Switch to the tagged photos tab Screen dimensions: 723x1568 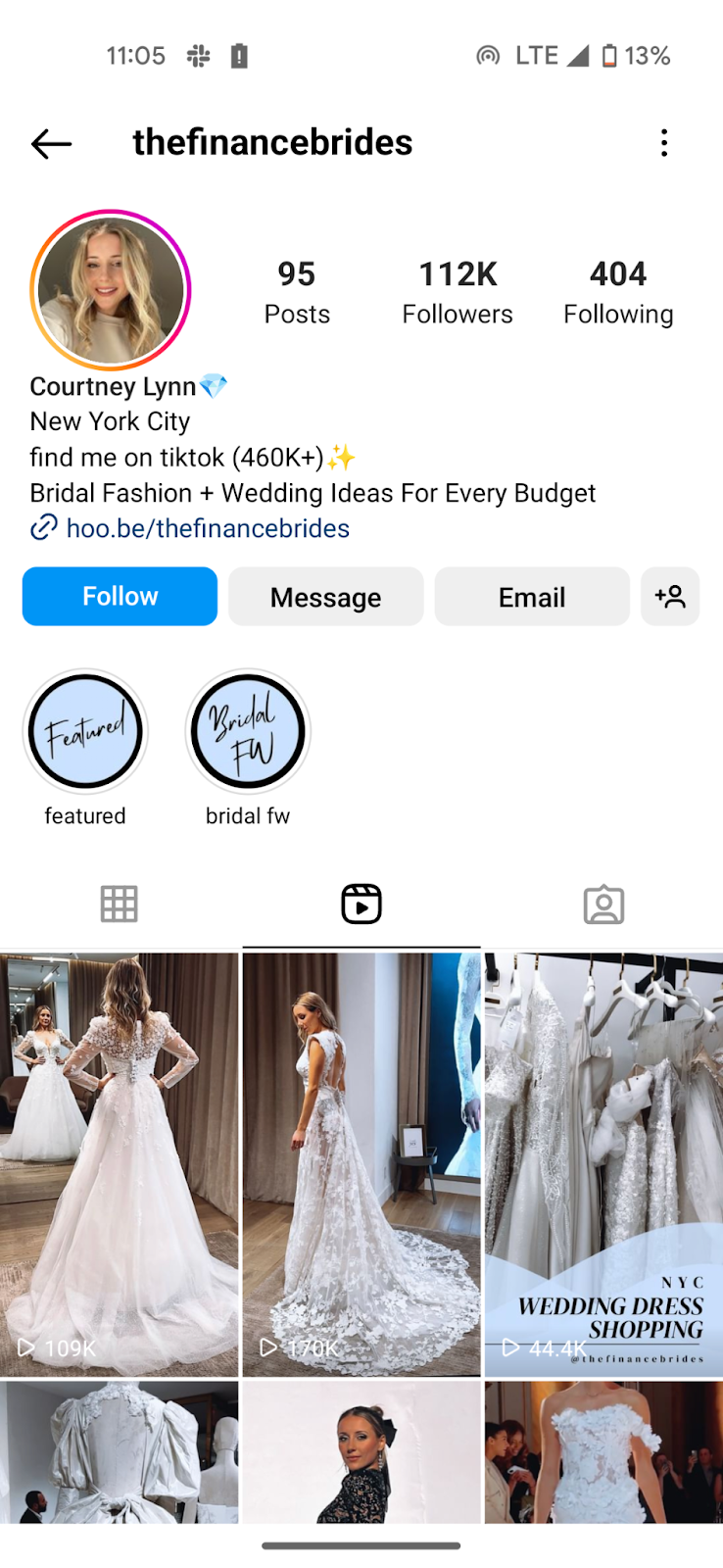(603, 904)
